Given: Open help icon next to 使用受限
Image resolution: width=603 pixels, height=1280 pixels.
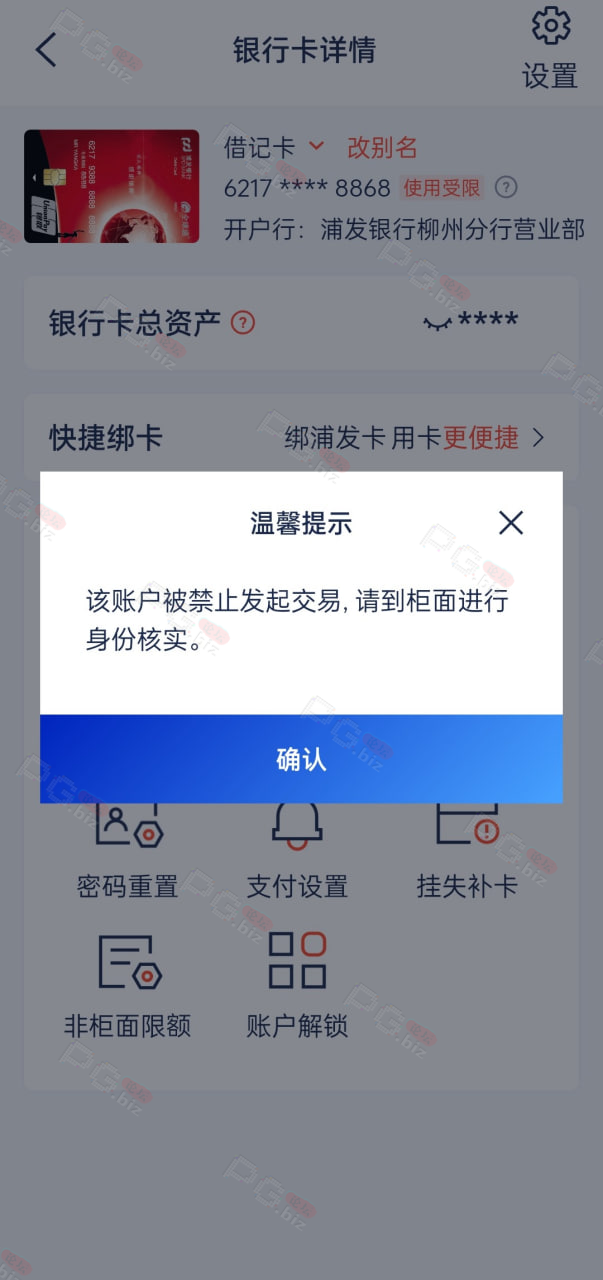Looking at the screenshot, I should click(x=506, y=187).
